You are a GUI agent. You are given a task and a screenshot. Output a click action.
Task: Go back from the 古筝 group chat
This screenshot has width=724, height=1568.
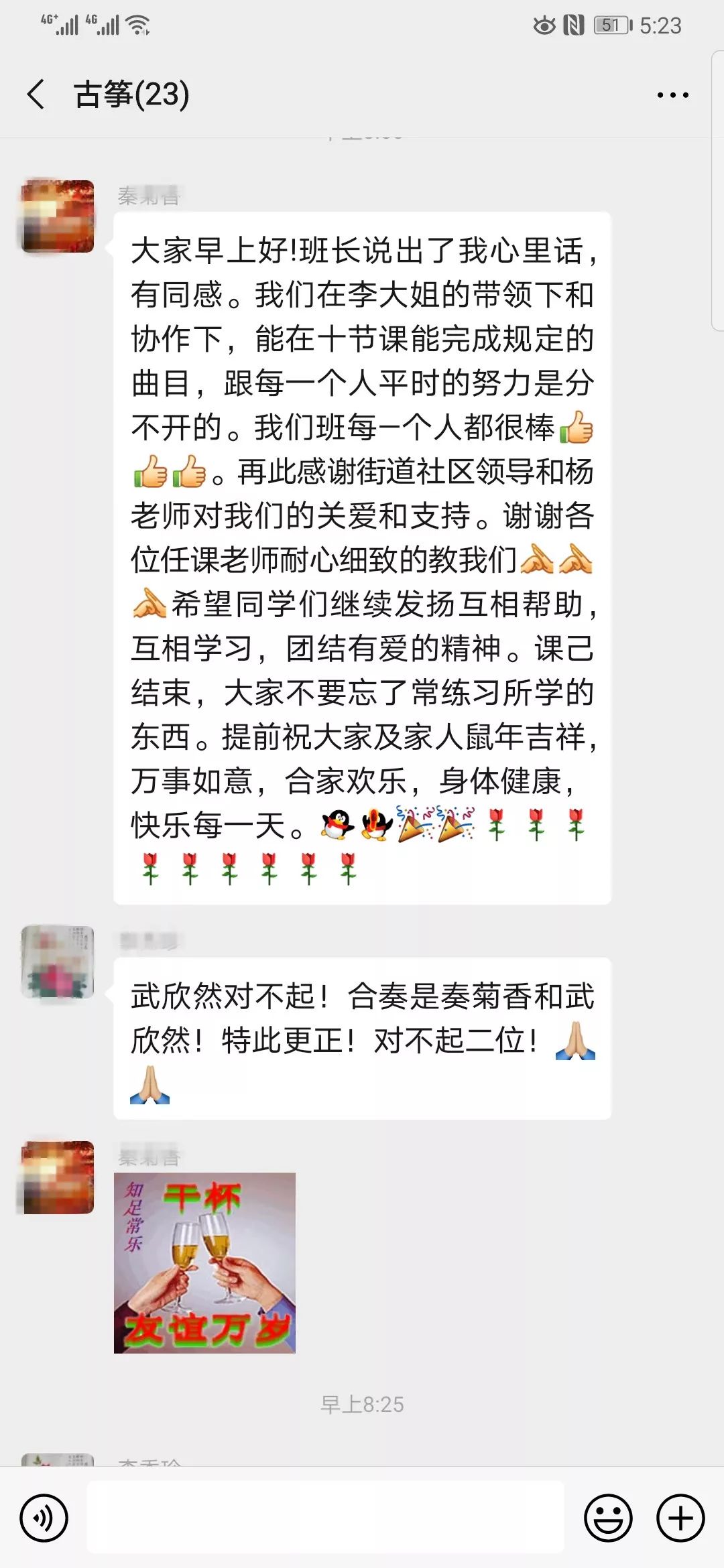point(37,94)
